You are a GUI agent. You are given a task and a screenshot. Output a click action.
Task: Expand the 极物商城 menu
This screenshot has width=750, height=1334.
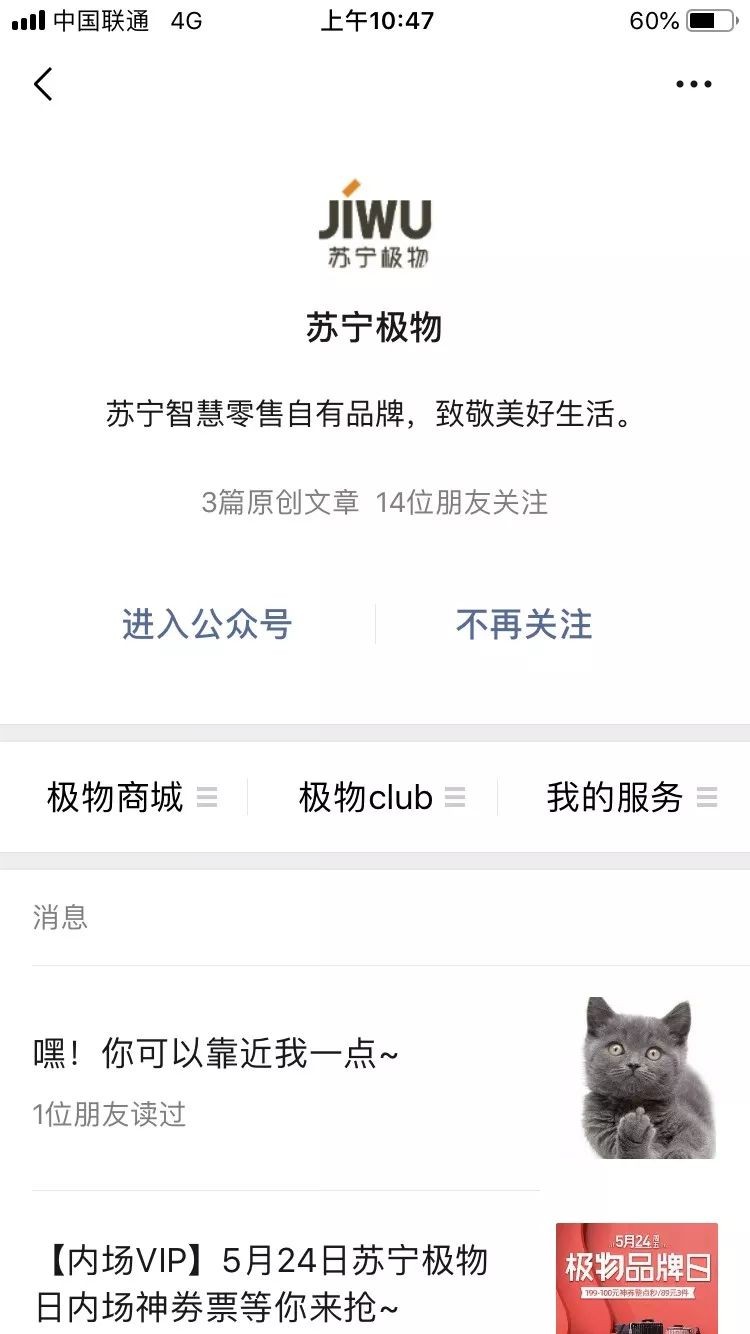pyautogui.click(x=131, y=797)
